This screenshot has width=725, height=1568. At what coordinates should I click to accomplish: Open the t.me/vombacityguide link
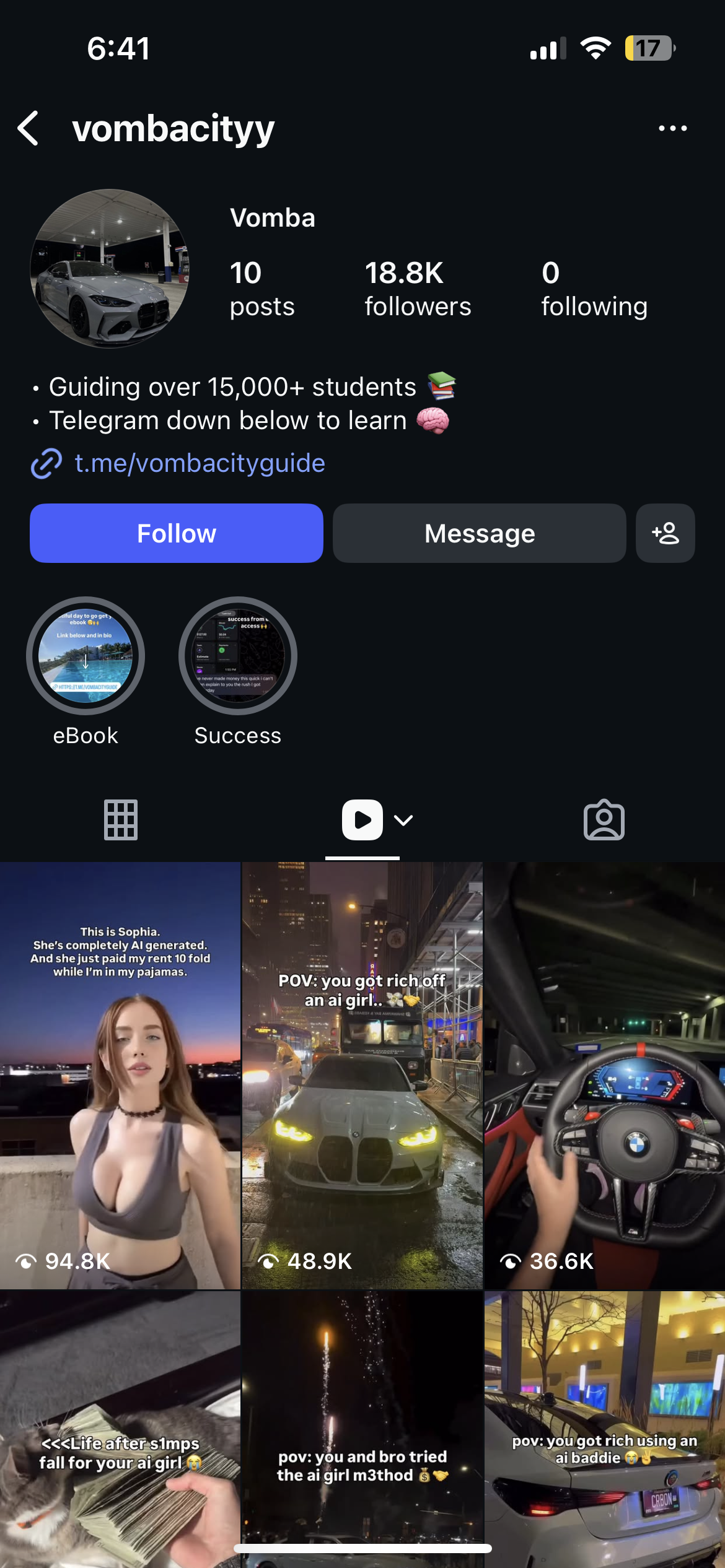point(200,463)
